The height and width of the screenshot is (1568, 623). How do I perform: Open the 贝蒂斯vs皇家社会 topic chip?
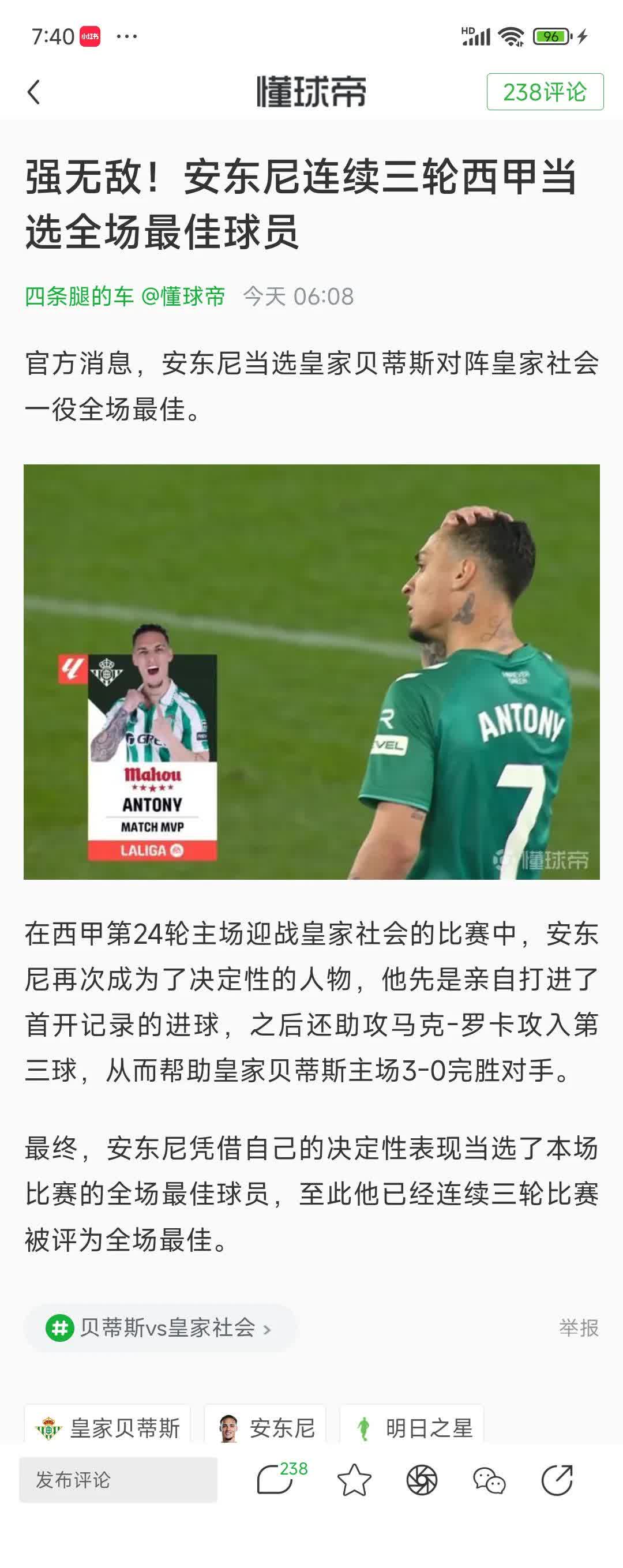(x=160, y=1327)
